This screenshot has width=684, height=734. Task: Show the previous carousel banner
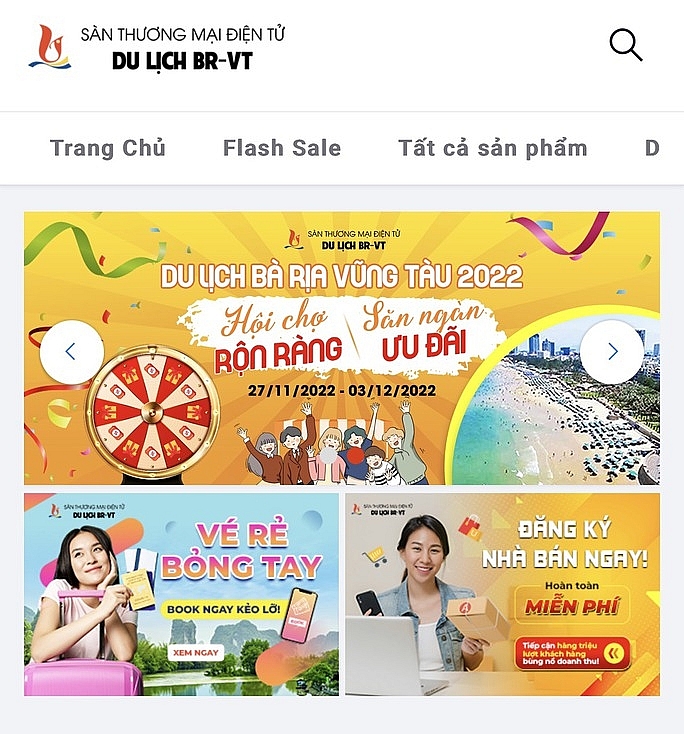71,352
